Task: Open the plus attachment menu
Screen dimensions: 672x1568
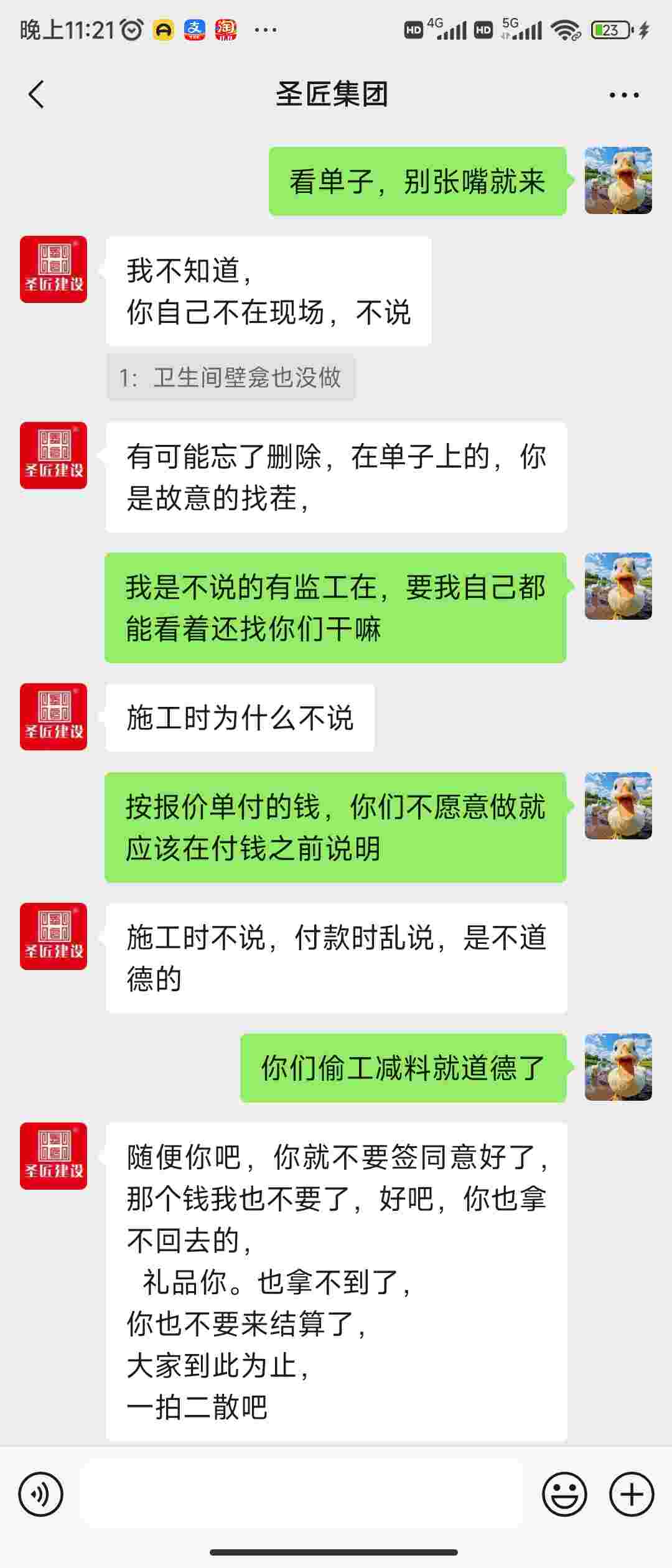Action: point(632,1493)
